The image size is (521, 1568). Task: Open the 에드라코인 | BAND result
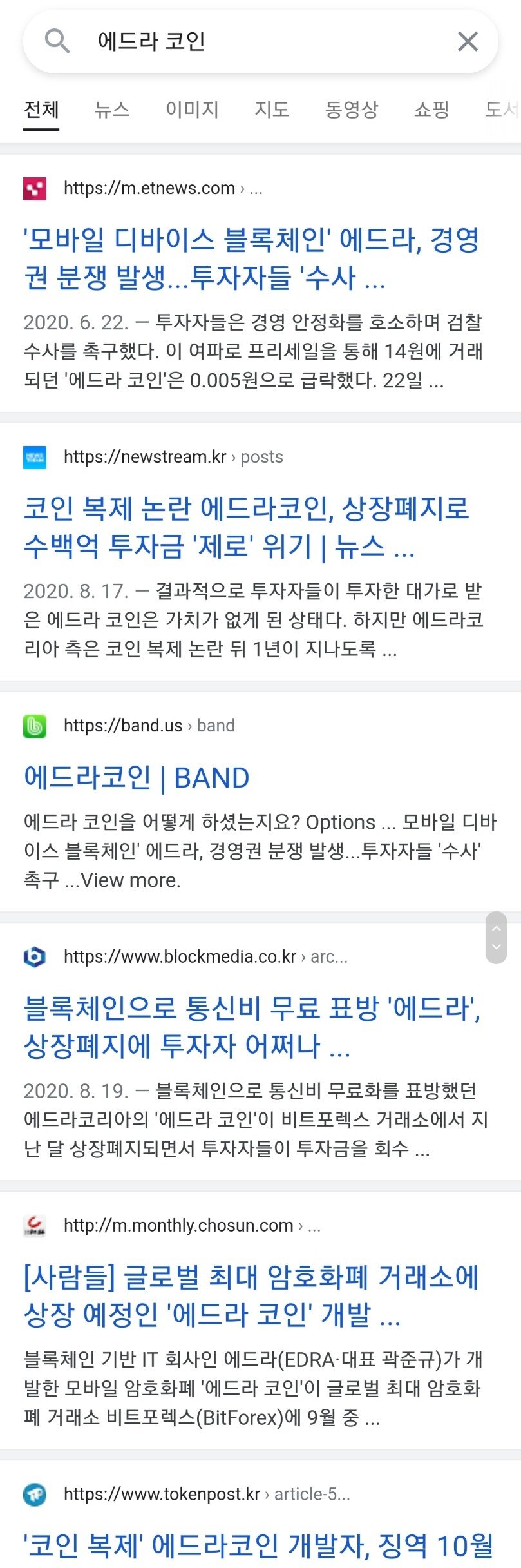point(137,778)
